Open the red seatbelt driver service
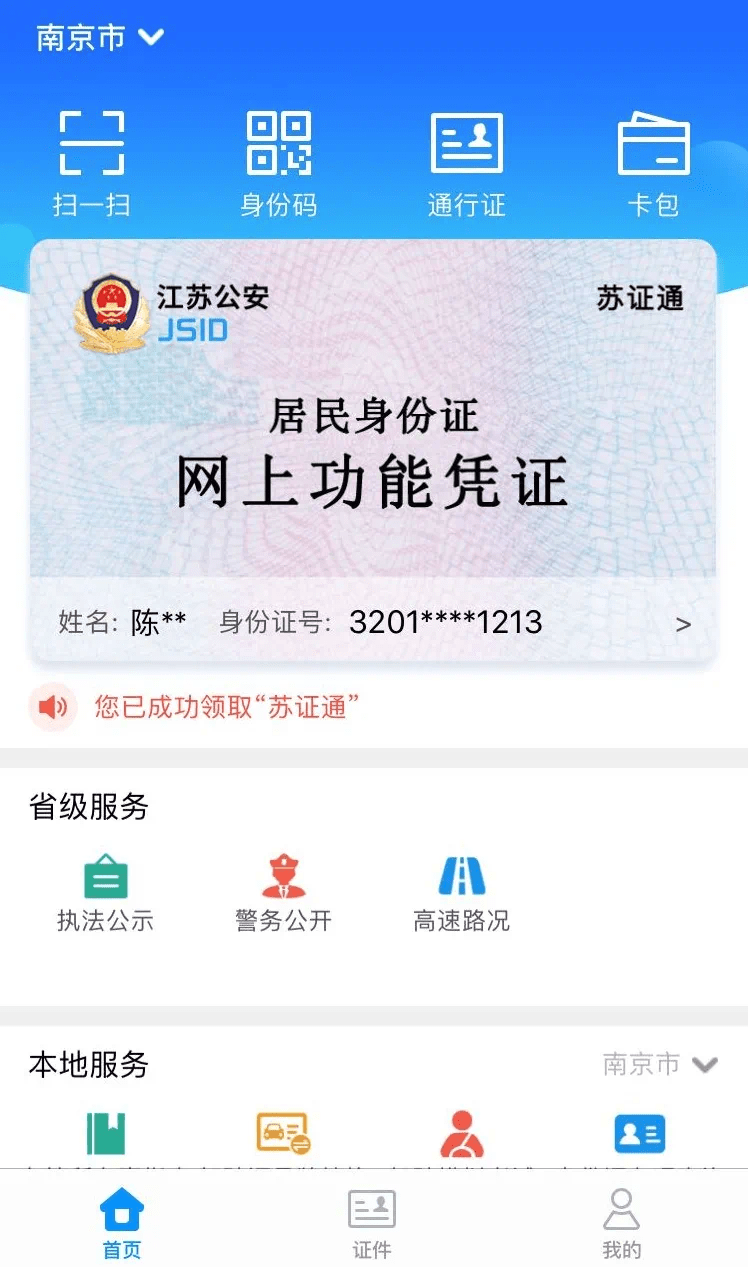Image resolution: width=748 pixels, height=1267 pixels. point(461,1134)
